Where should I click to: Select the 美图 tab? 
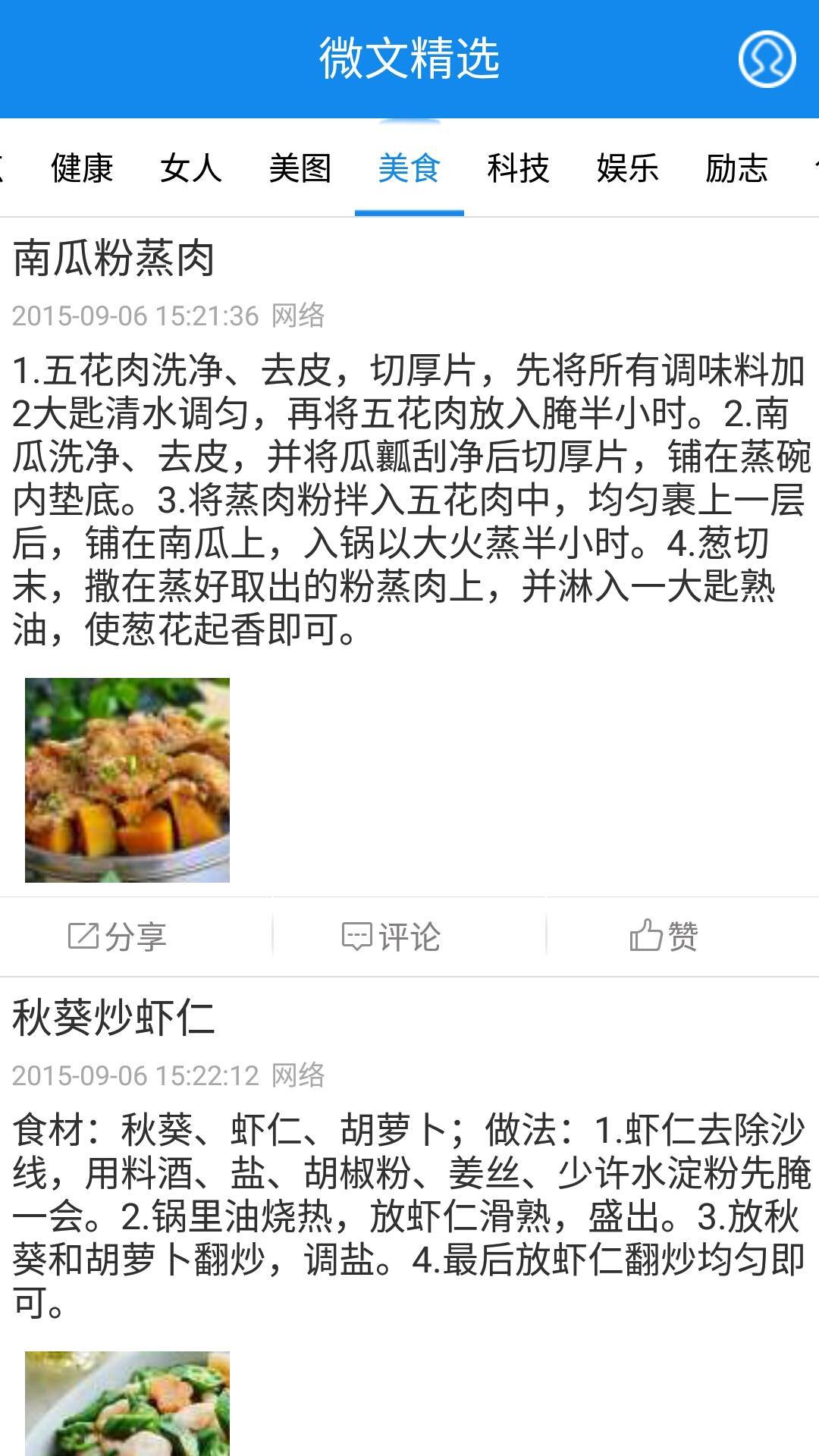pyautogui.click(x=300, y=168)
